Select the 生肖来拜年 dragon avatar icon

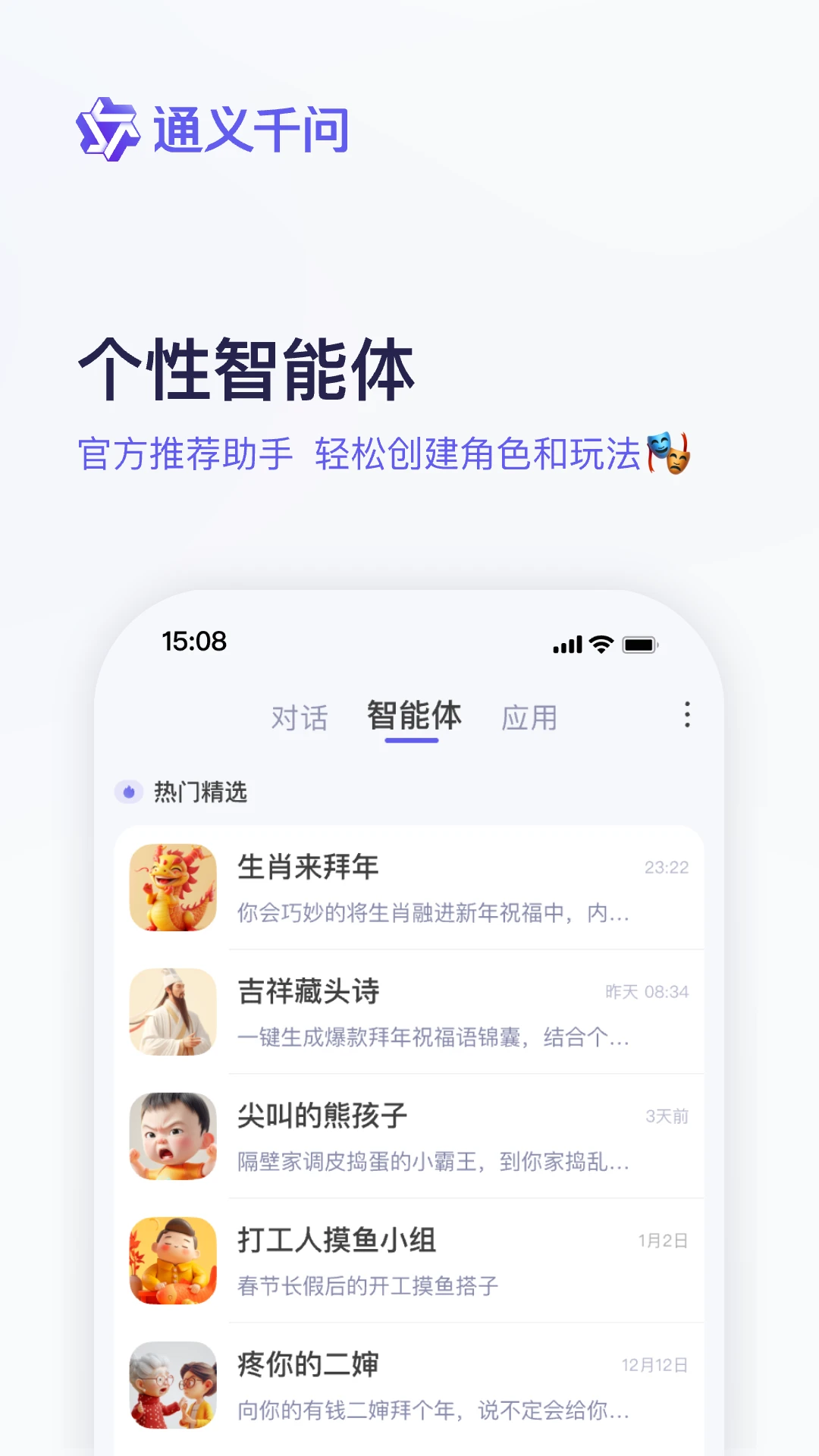click(x=171, y=887)
